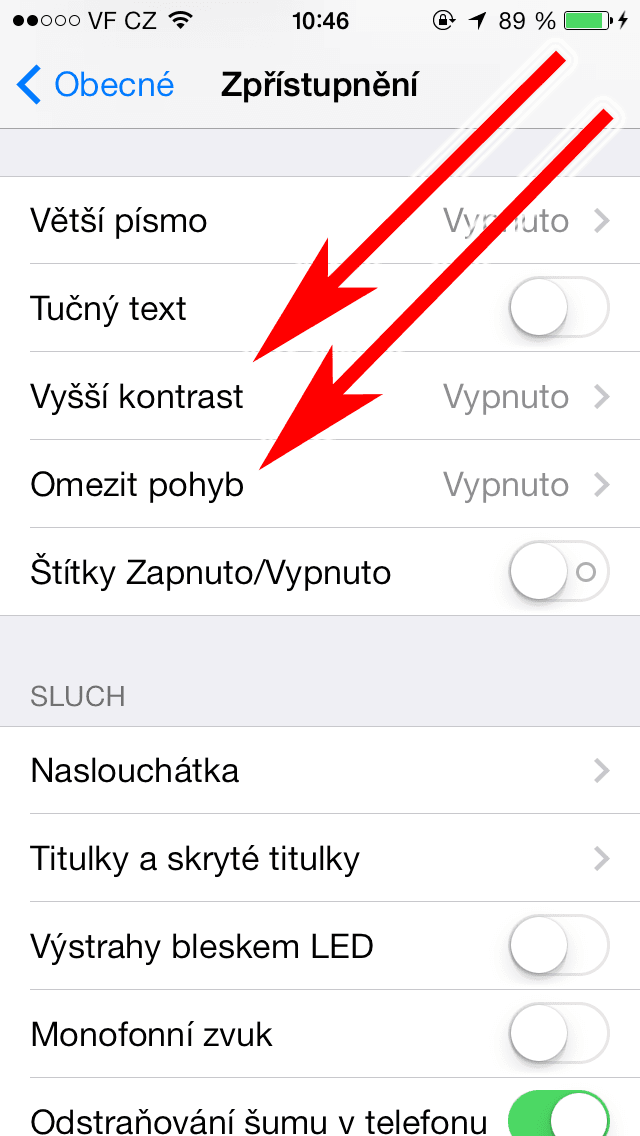Image resolution: width=640 pixels, height=1136 pixels.
Task: Turn on Výstrahy bleskem LED
Action: 558,946
